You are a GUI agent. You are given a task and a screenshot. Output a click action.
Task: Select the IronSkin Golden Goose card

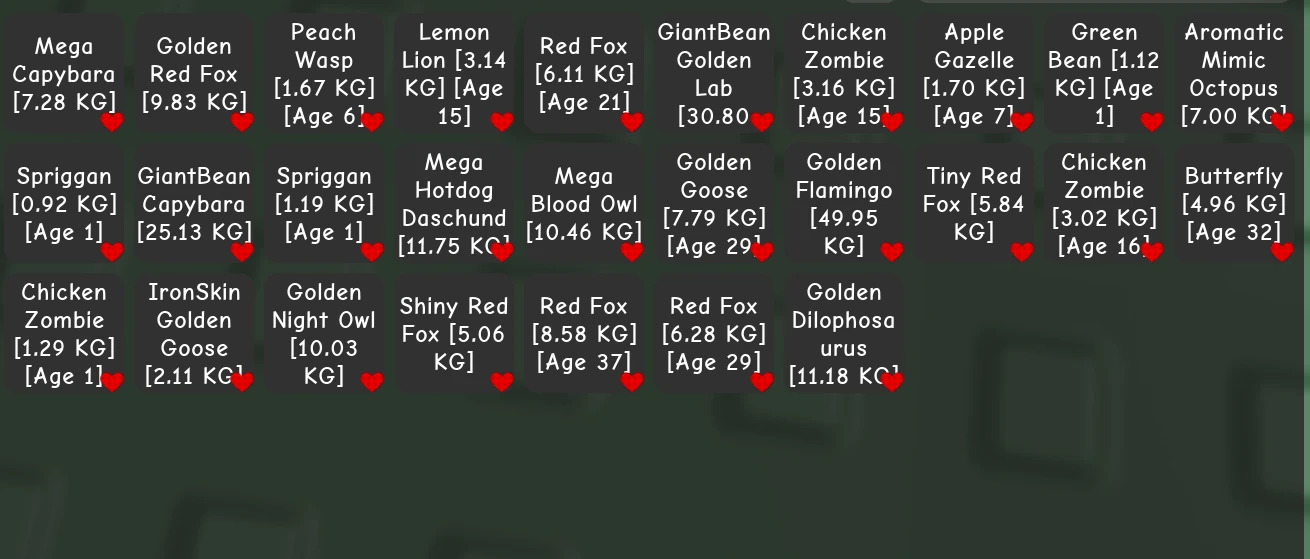click(x=194, y=334)
